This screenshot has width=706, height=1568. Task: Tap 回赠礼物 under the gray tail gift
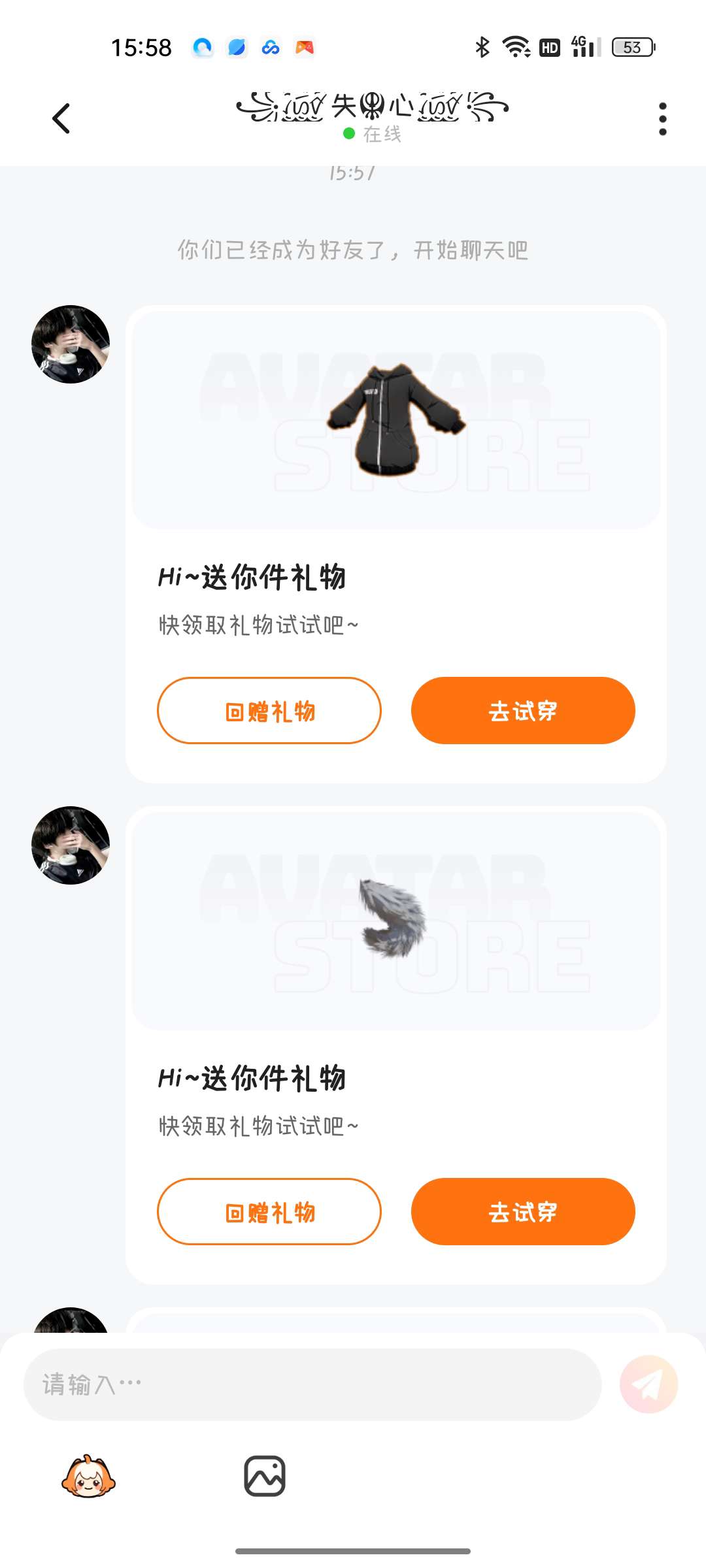click(x=269, y=1212)
